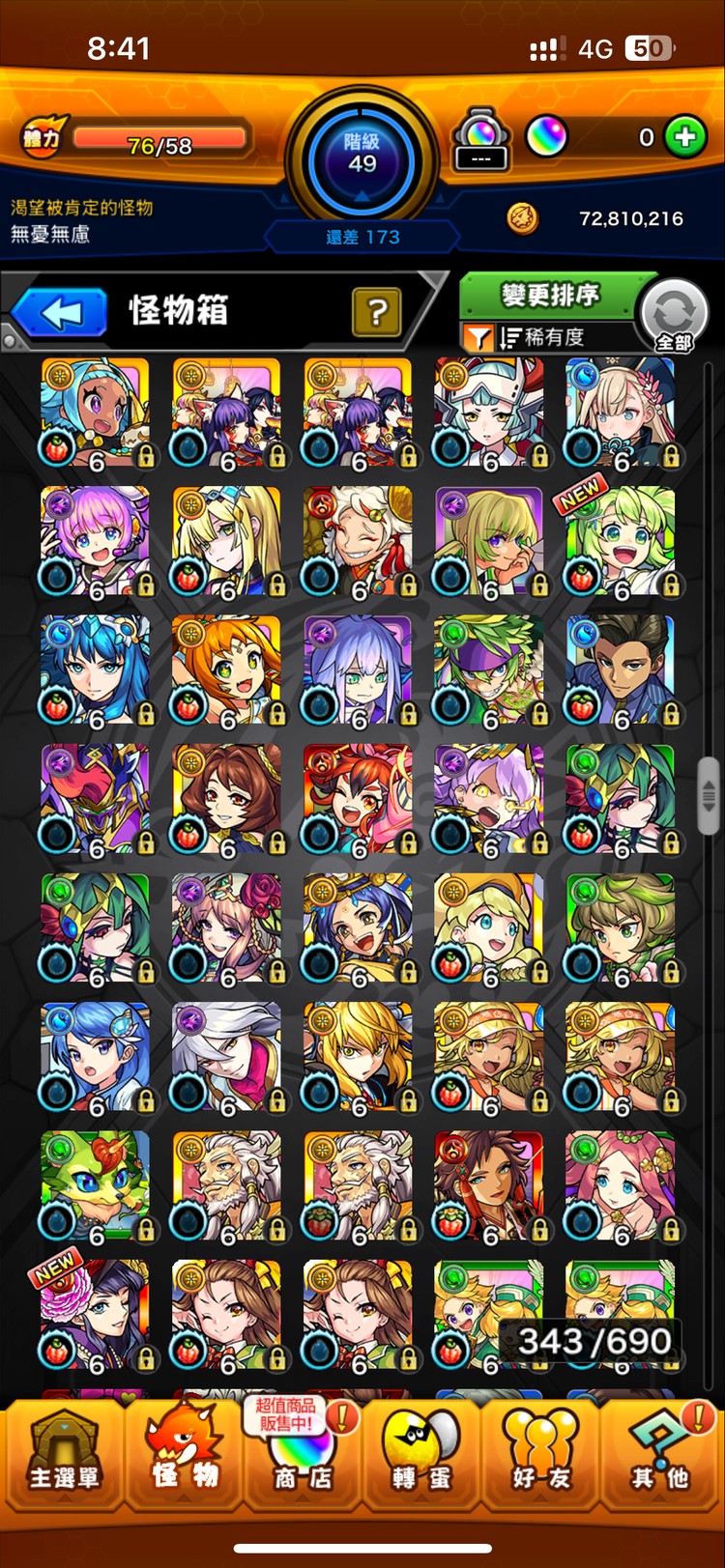
Task: Tap the scrollbar handle on right edge
Action: pos(709,795)
